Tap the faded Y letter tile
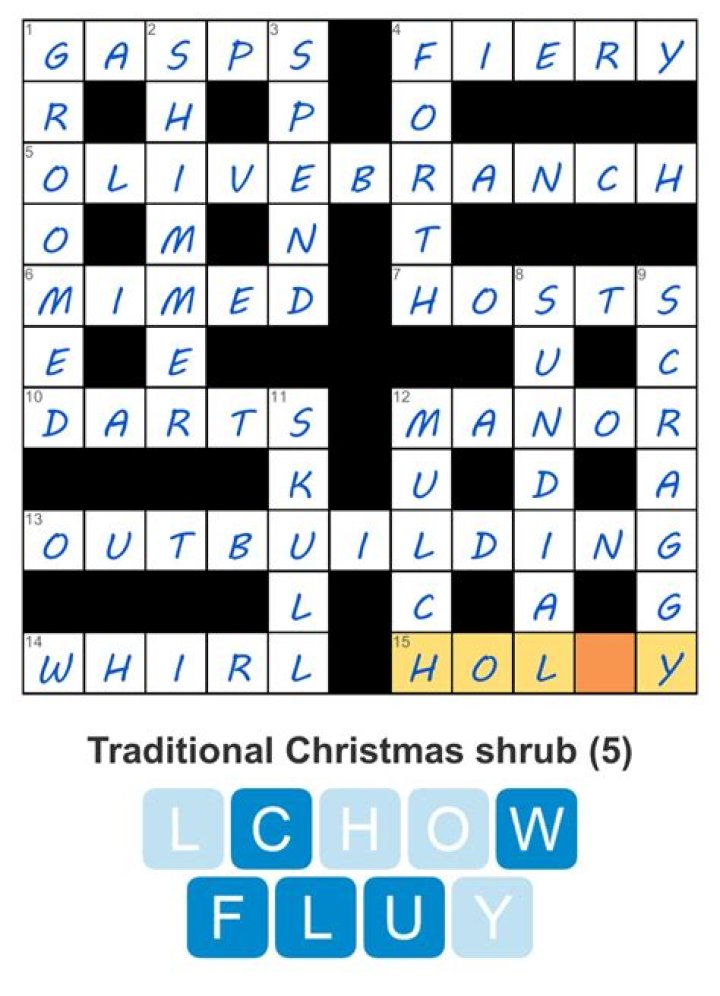Viewport: 720px width, 996px height. tap(493, 917)
